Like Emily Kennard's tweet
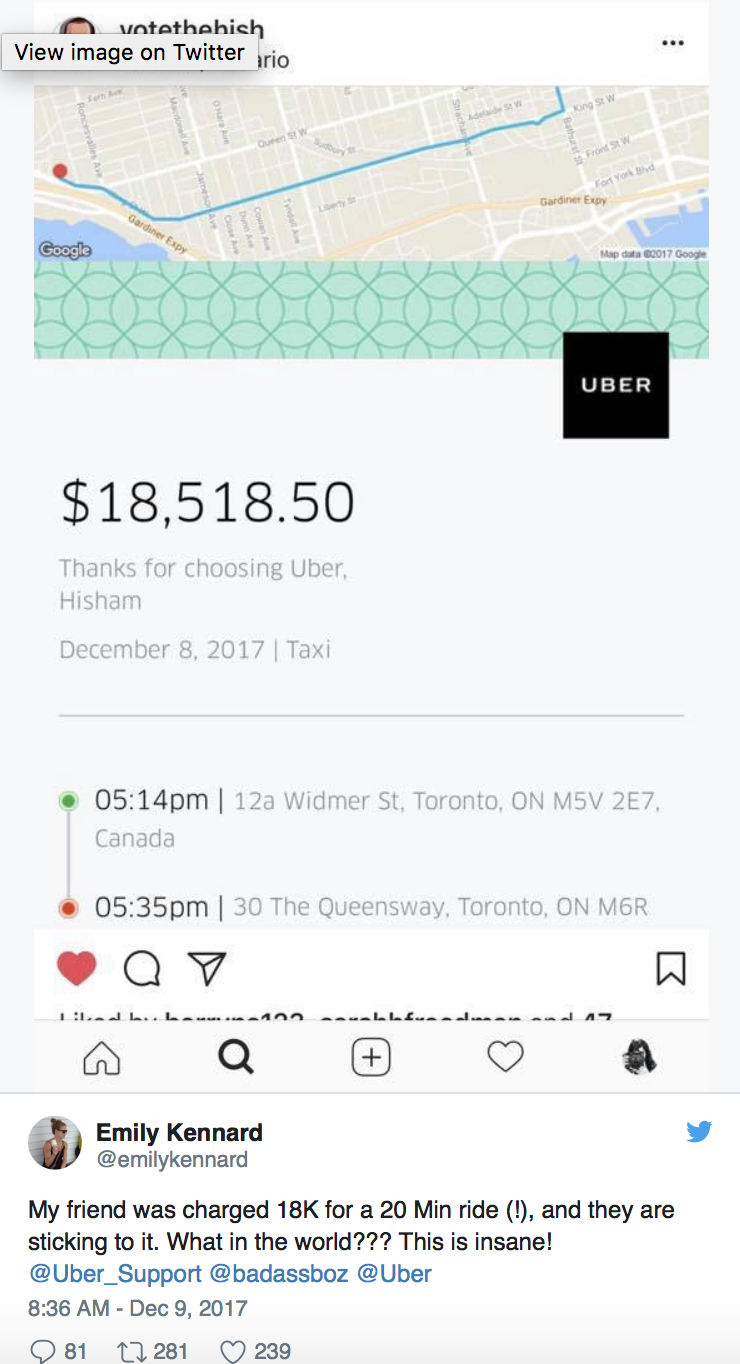Image resolution: width=740 pixels, height=1364 pixels. point(254,1352)
